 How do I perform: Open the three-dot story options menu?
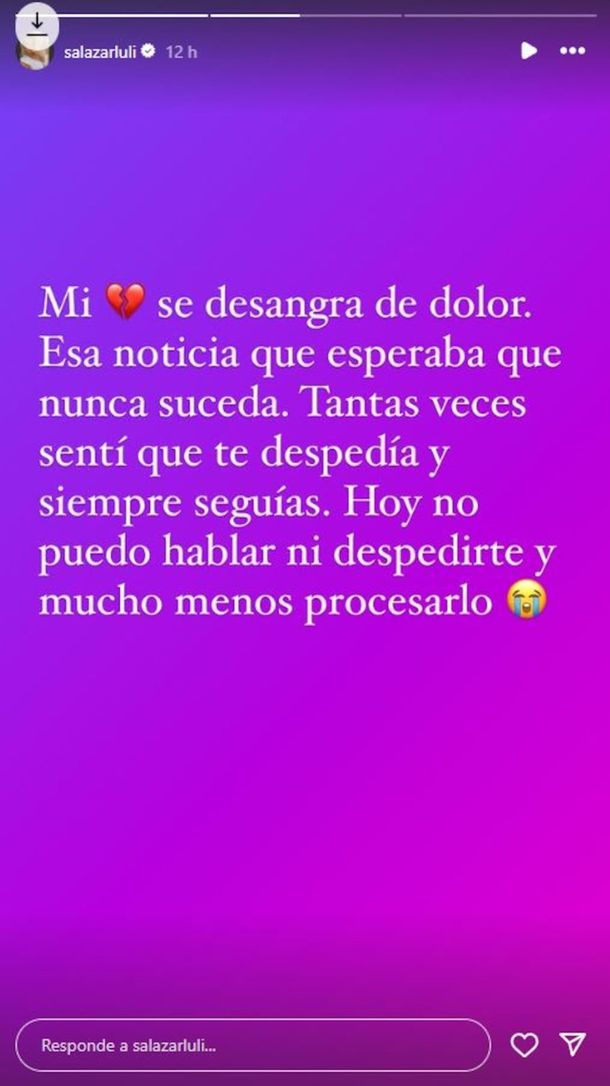(x=573, y=50)
